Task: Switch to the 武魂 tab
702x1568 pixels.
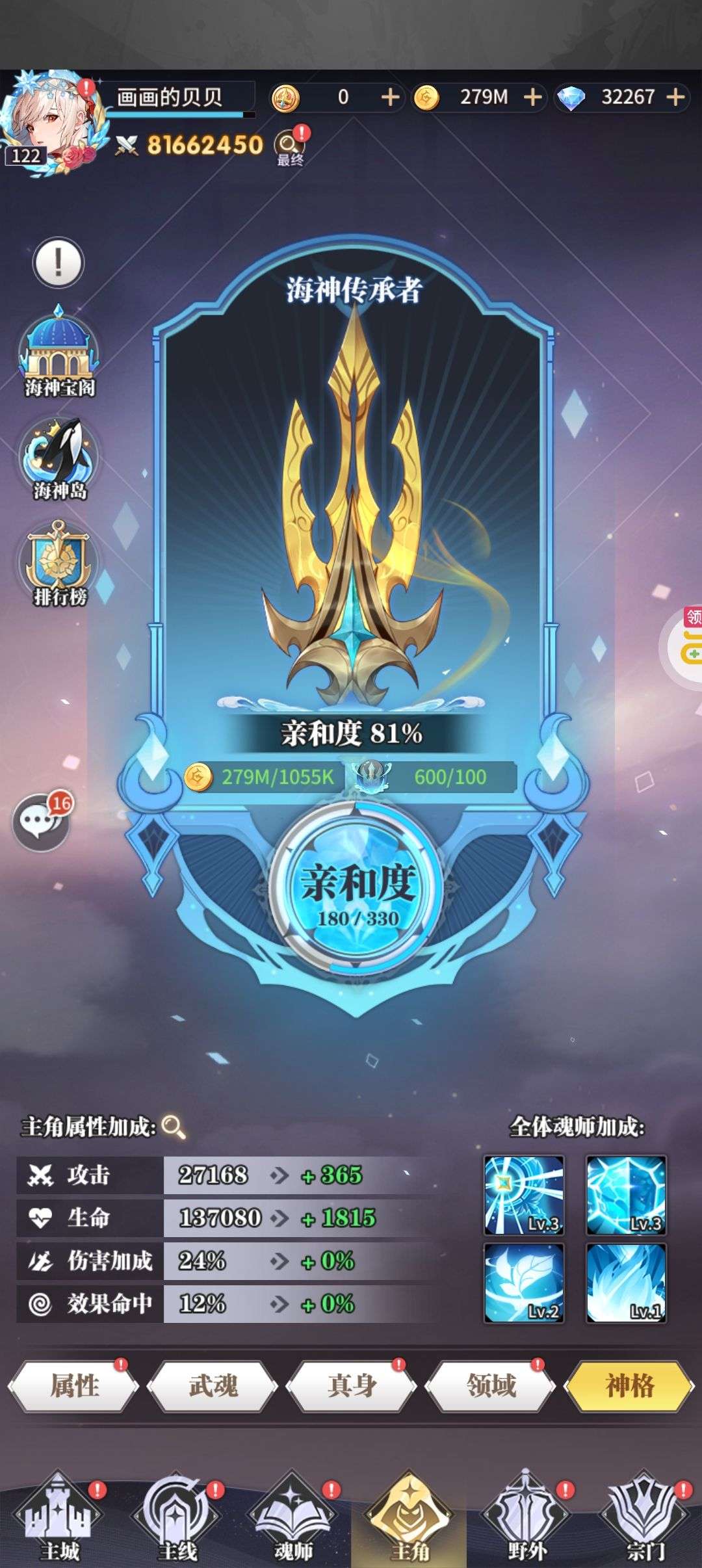Action: (213, 1385)
